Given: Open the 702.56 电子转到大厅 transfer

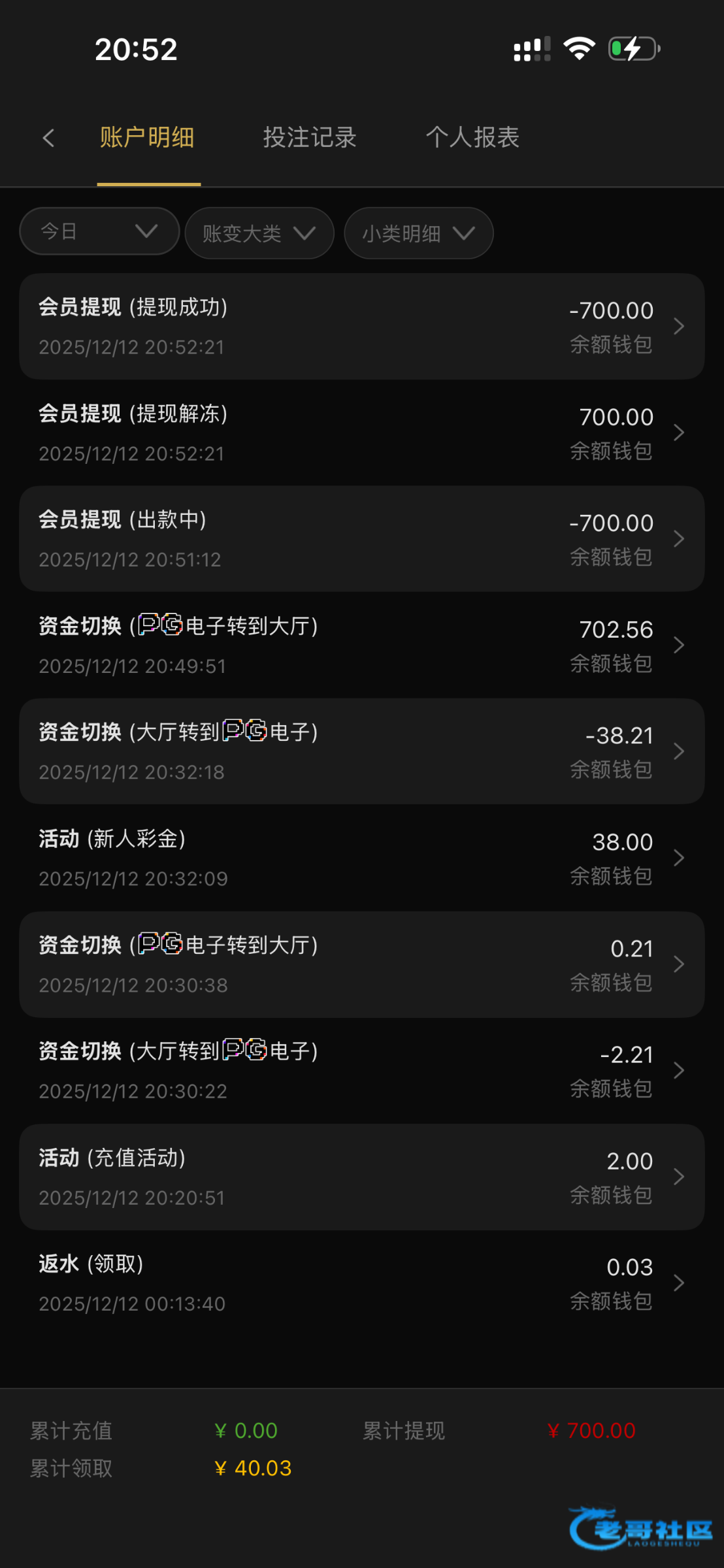Looking at the screenshot, I should tap(361, 645).
